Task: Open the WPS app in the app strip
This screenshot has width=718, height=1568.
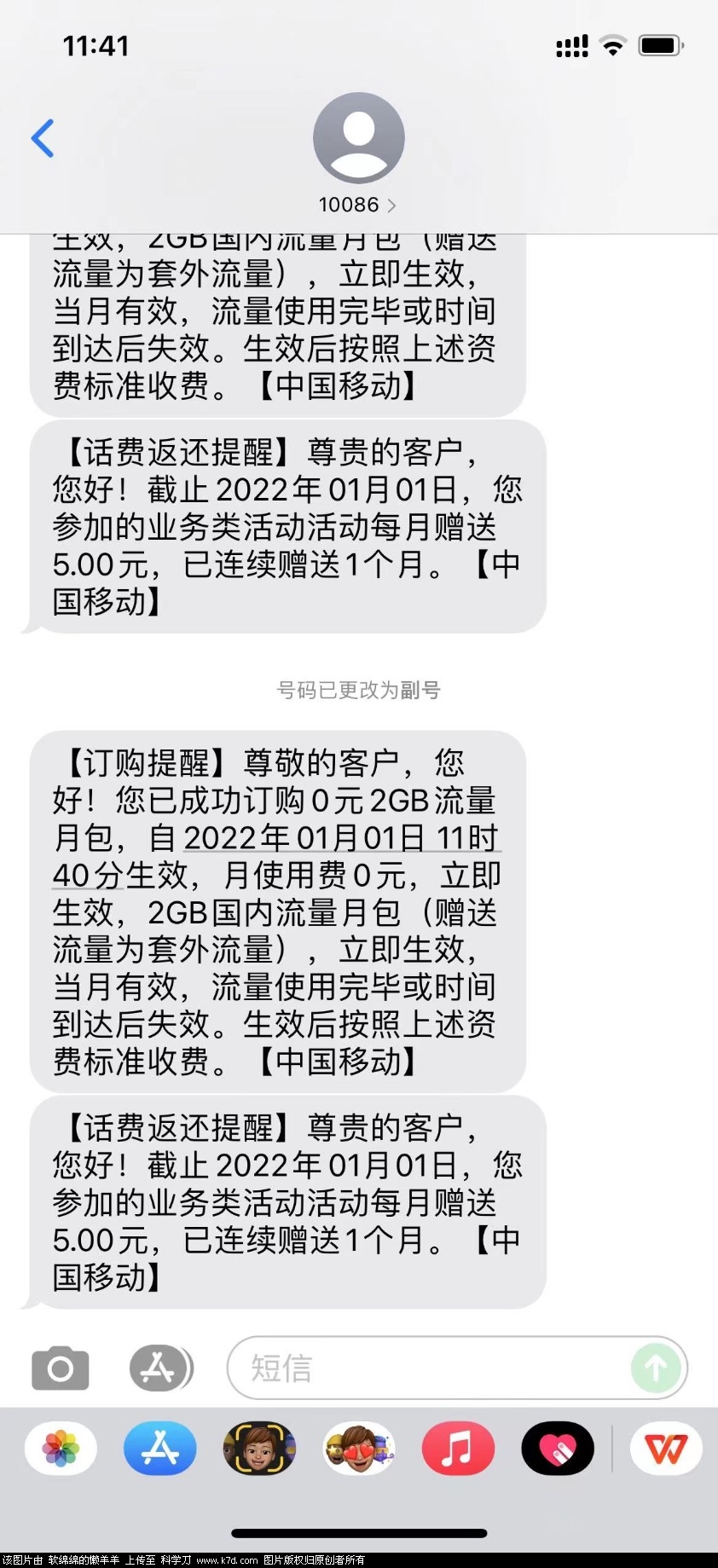Action: (x=665, y=1449)
